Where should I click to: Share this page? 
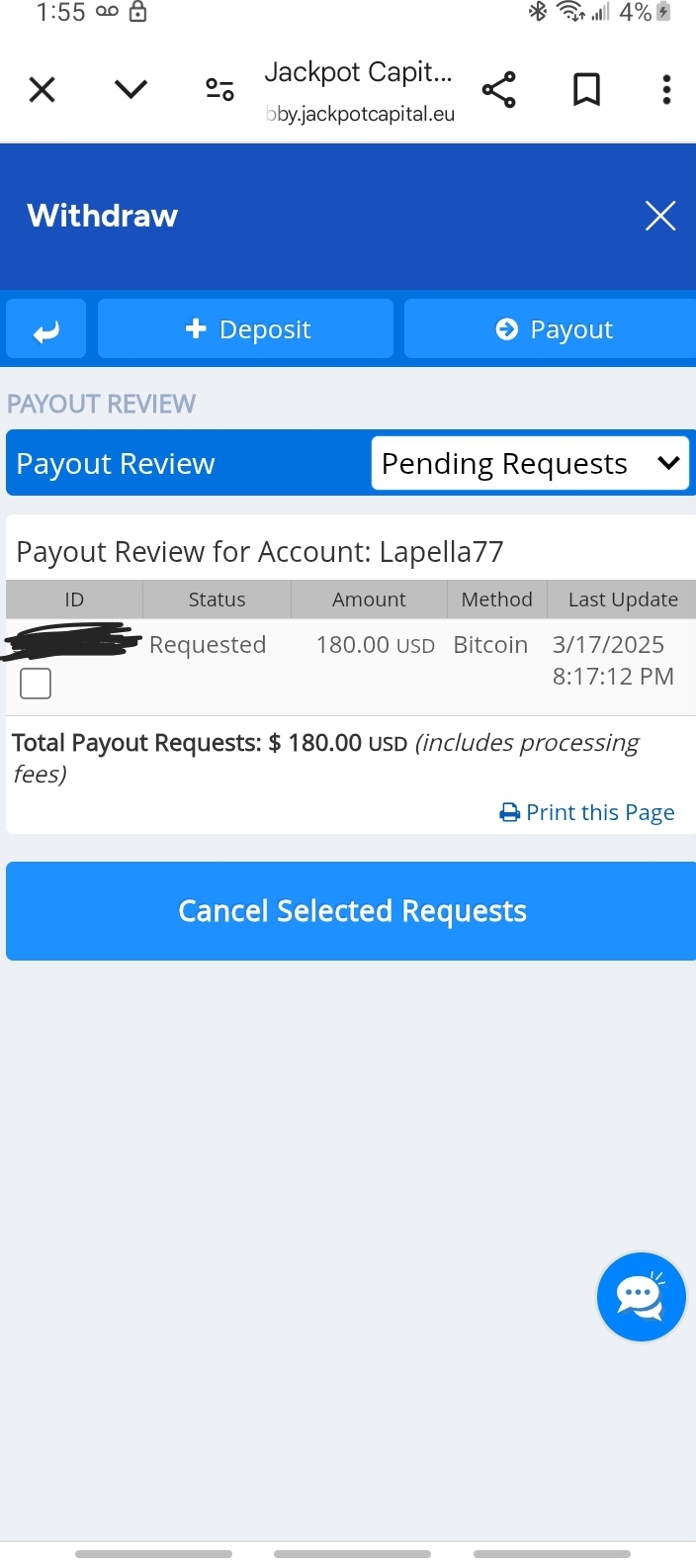click(499, 90)
